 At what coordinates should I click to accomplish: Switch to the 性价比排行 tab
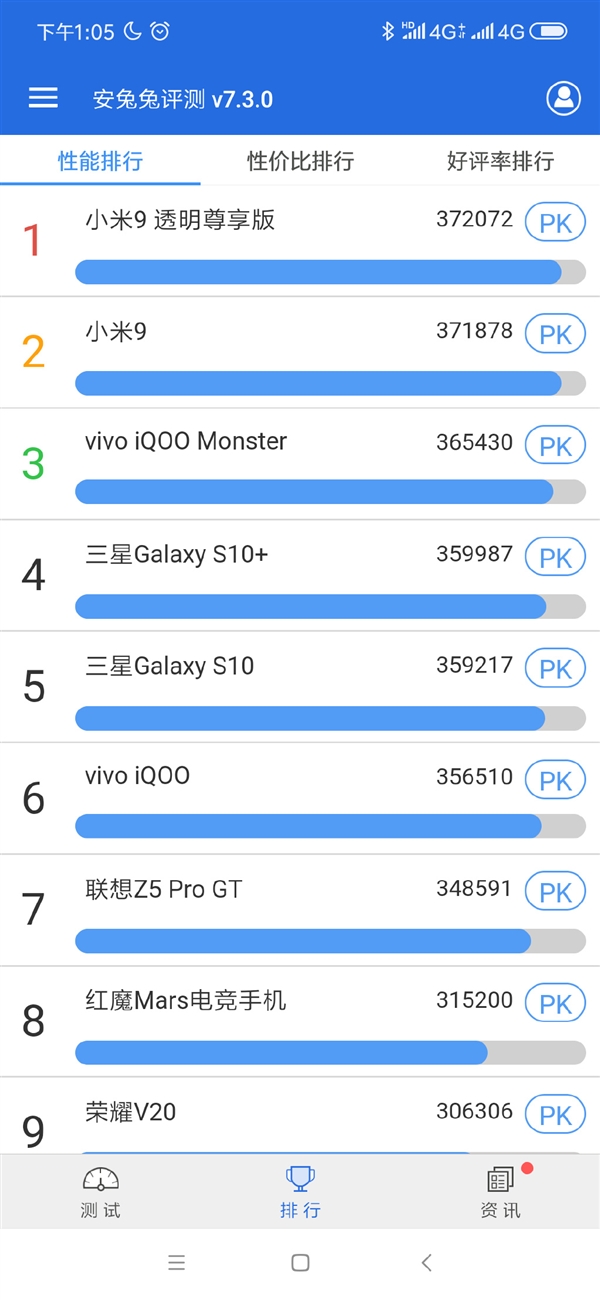click(x=300, y=161)
